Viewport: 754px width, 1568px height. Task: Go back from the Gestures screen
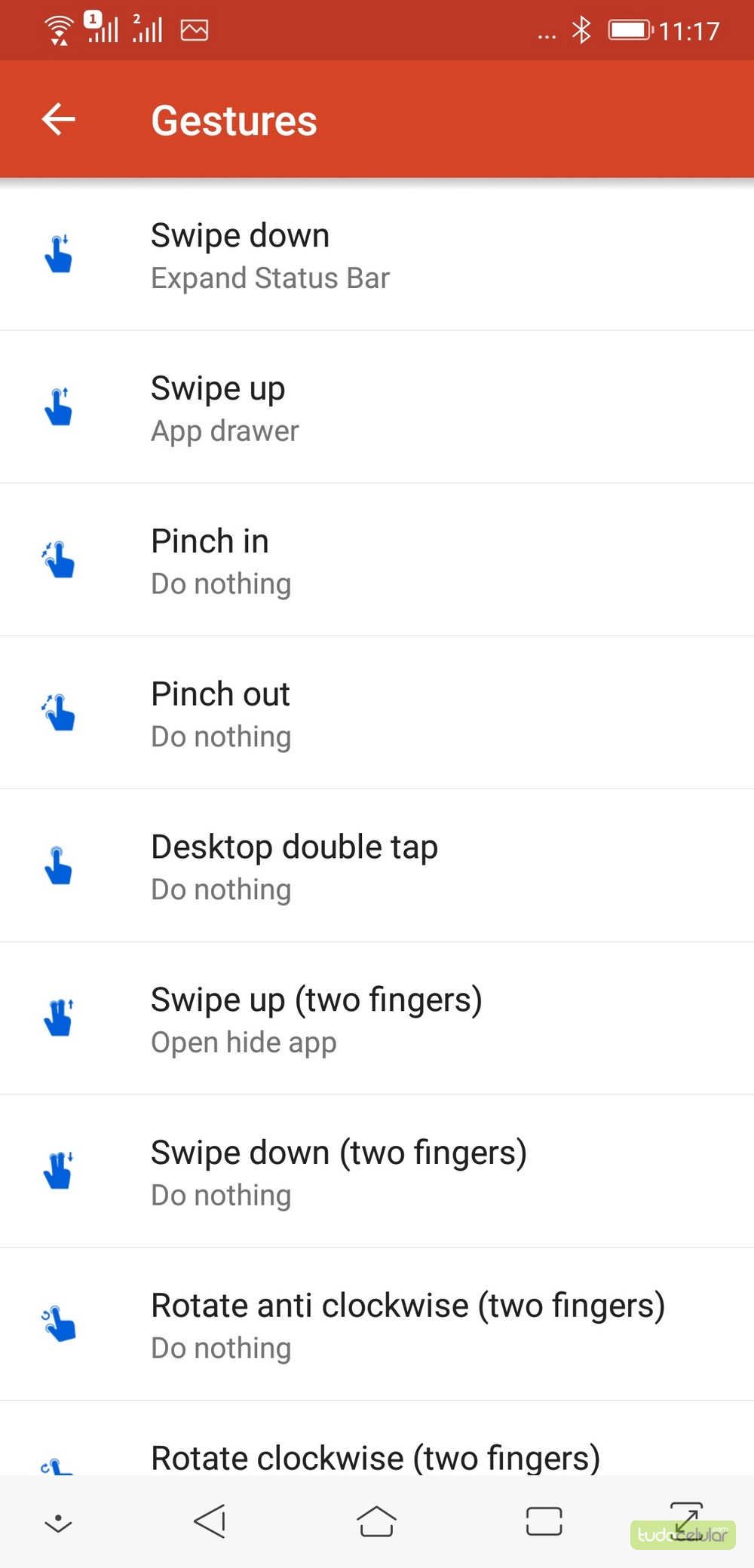point(59,119)
